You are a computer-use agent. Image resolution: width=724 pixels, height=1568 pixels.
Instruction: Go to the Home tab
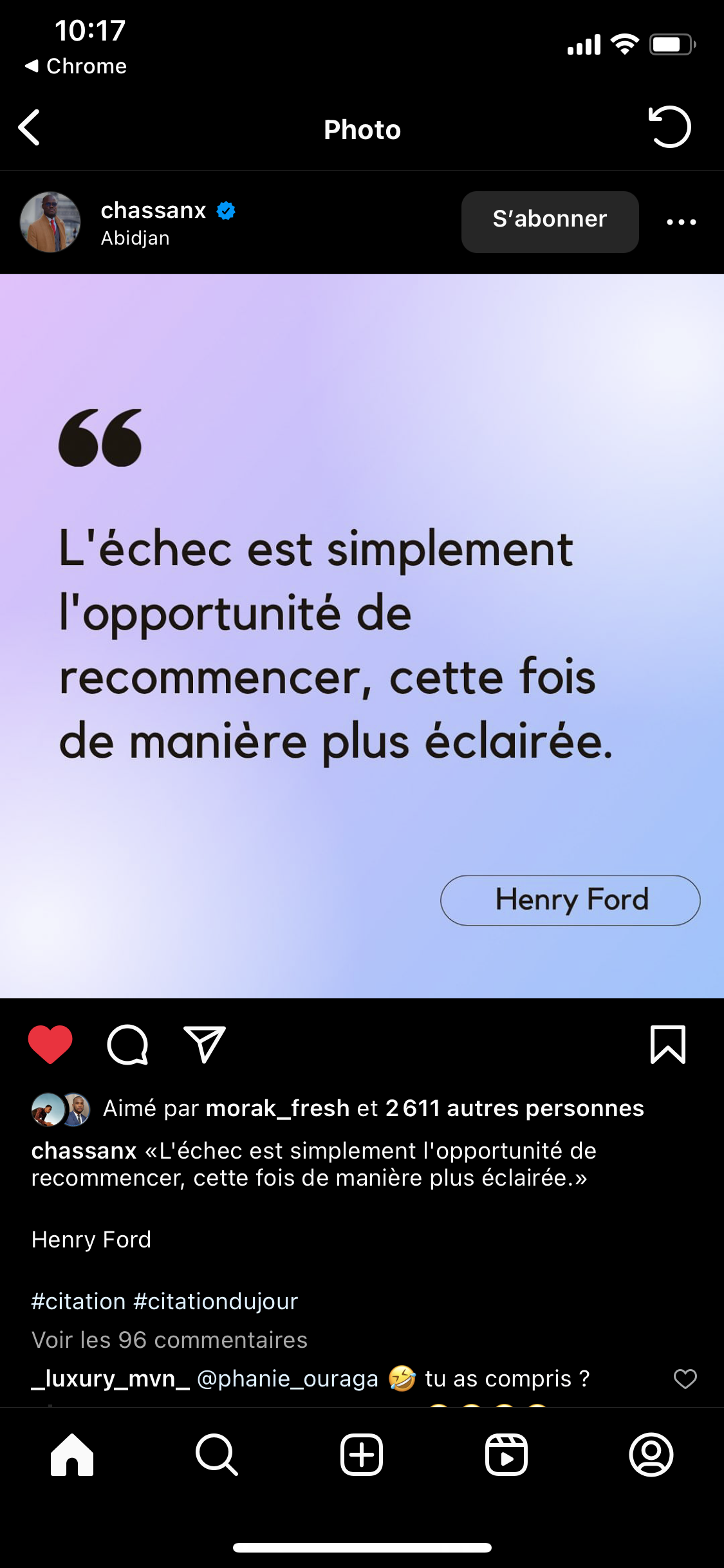72,1455
